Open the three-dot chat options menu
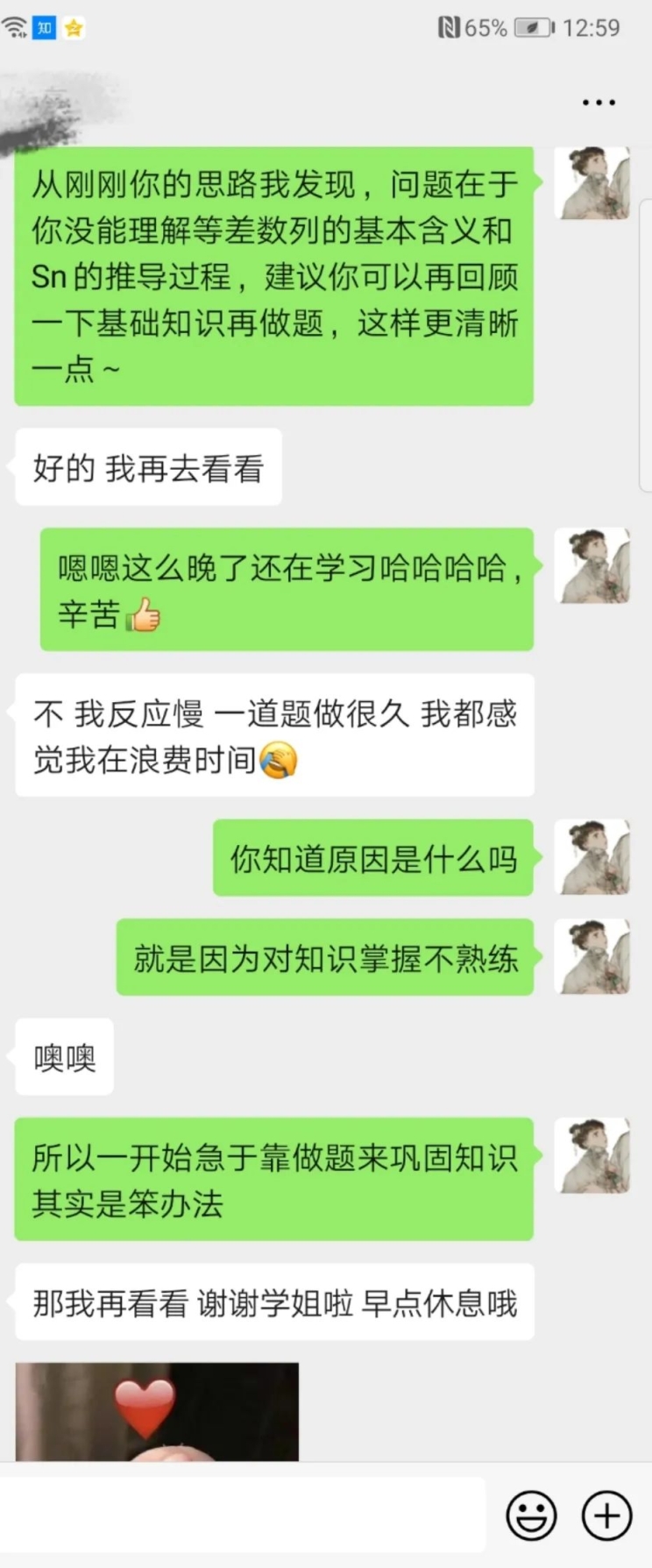Screen dimensions: 652x1568 pos(599,103)
